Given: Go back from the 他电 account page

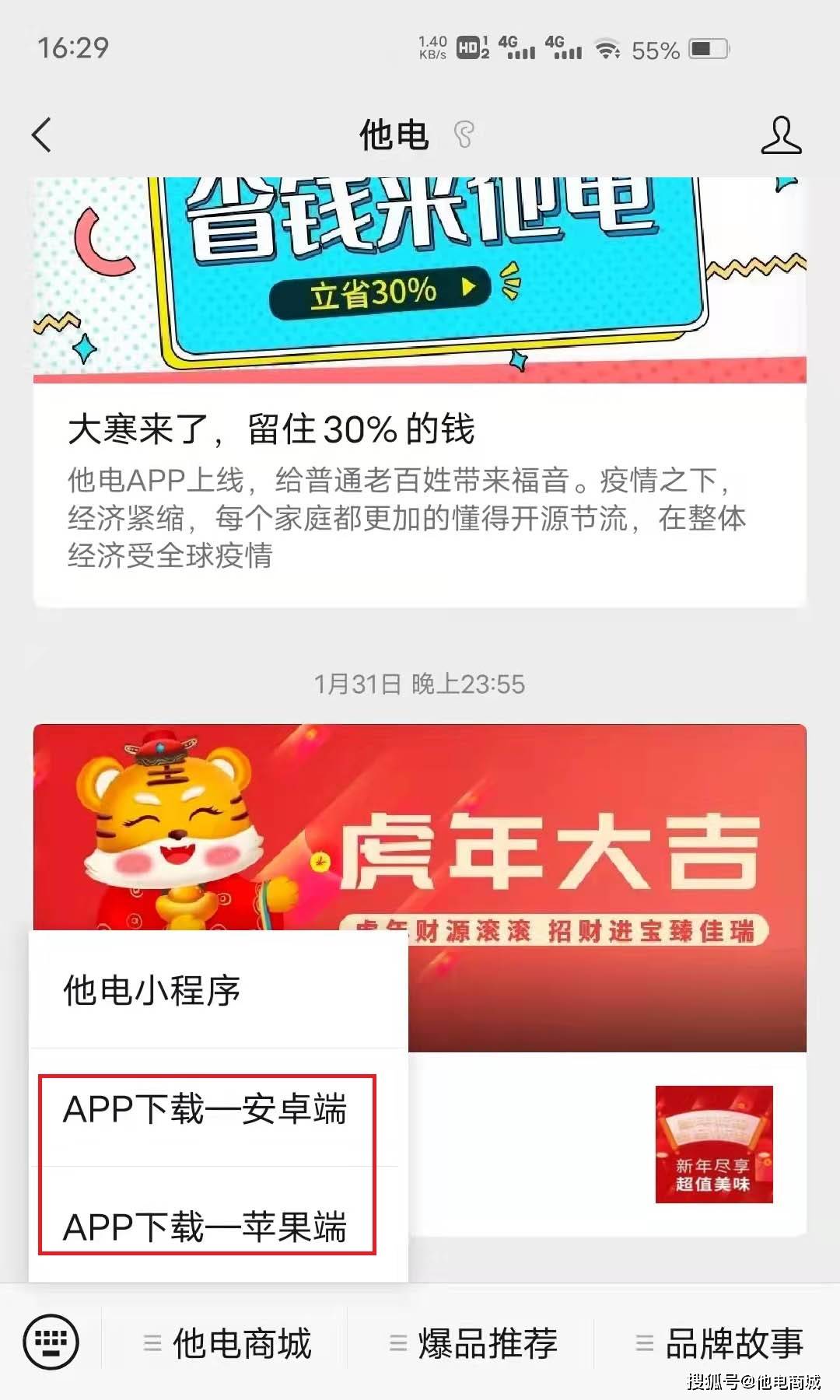Looking at the screenshot, I should tap(42, 135).
